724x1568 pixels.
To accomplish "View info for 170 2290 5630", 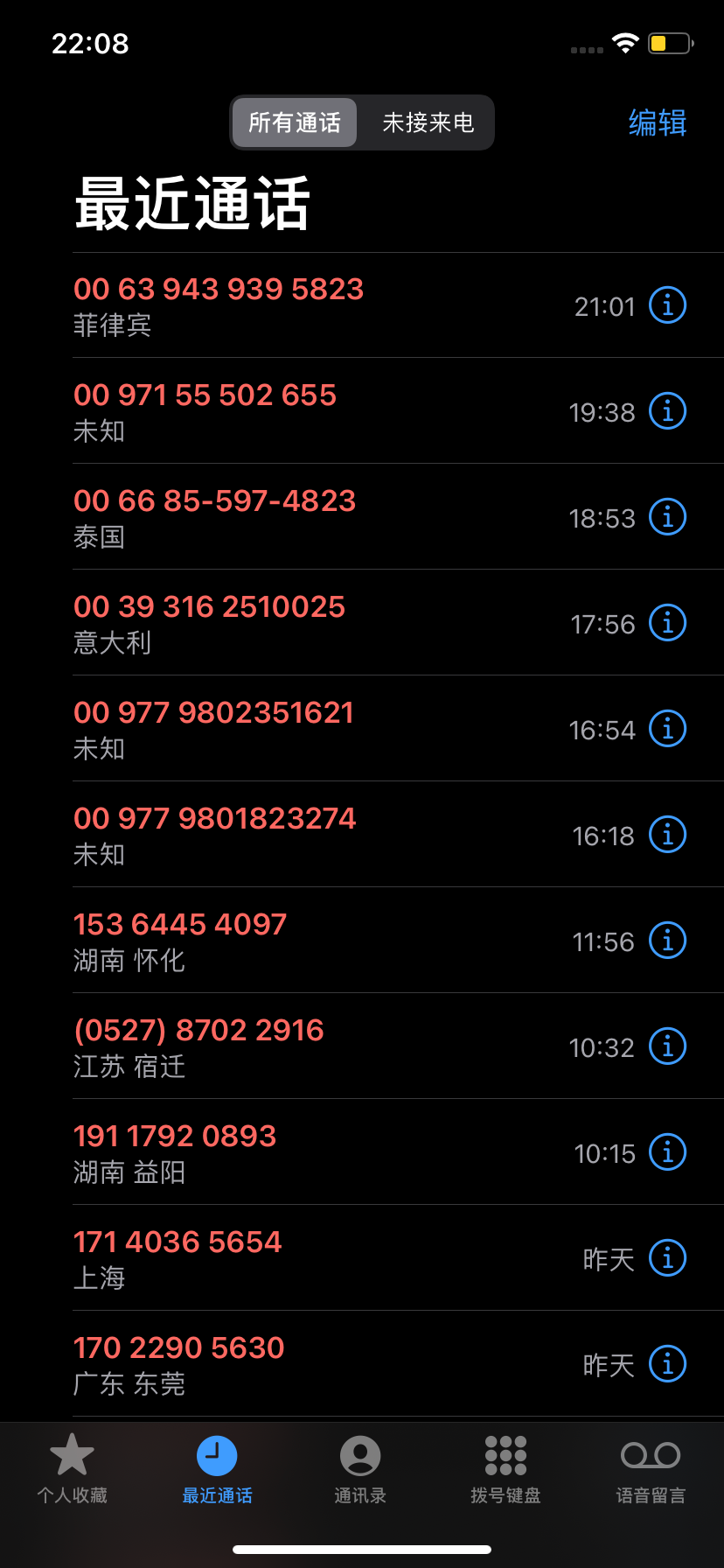I will [x=667, y=1364].
